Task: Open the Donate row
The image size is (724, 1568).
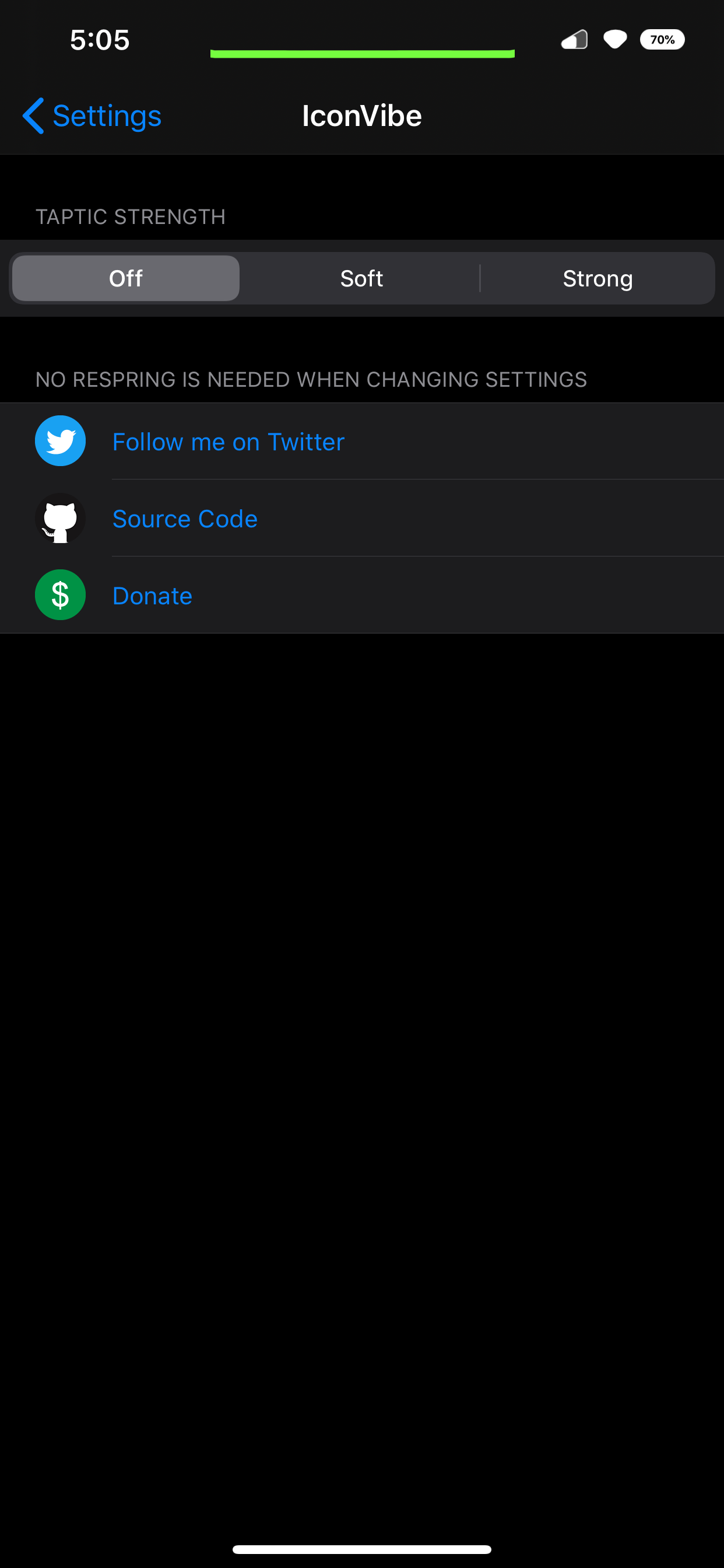Action: 362,596
